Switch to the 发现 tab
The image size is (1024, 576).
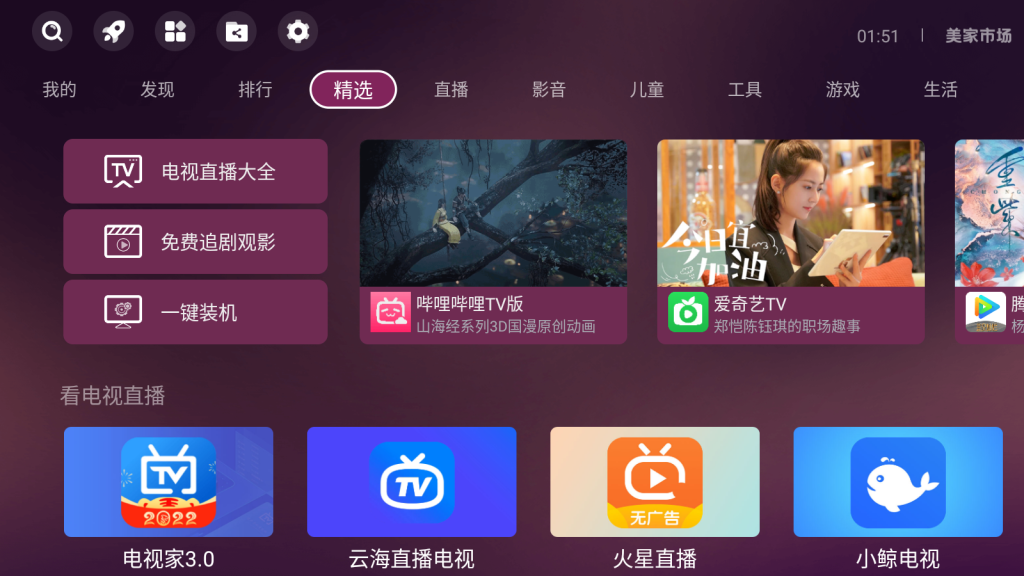pos(157,90)
